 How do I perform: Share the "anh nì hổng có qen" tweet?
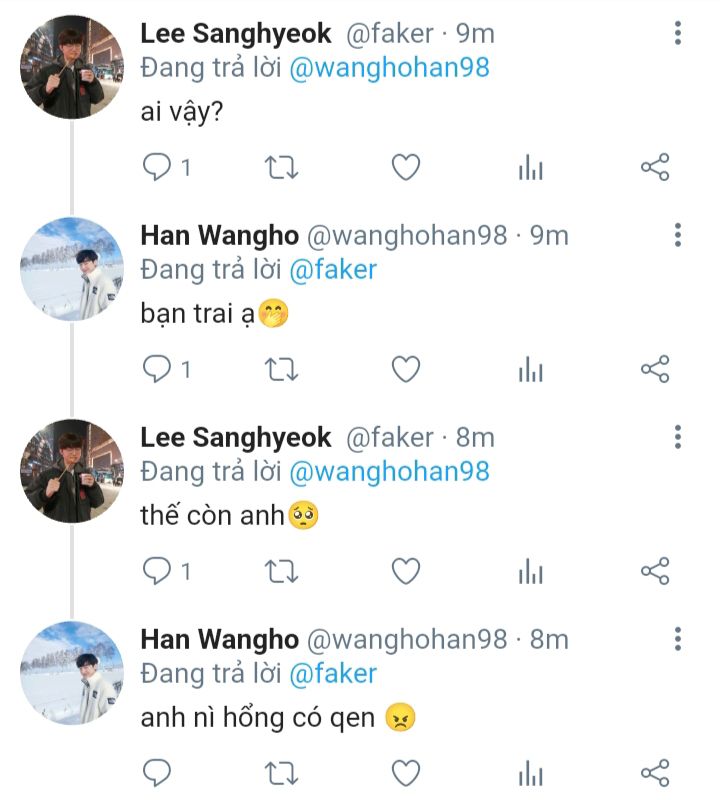(654, 772)
